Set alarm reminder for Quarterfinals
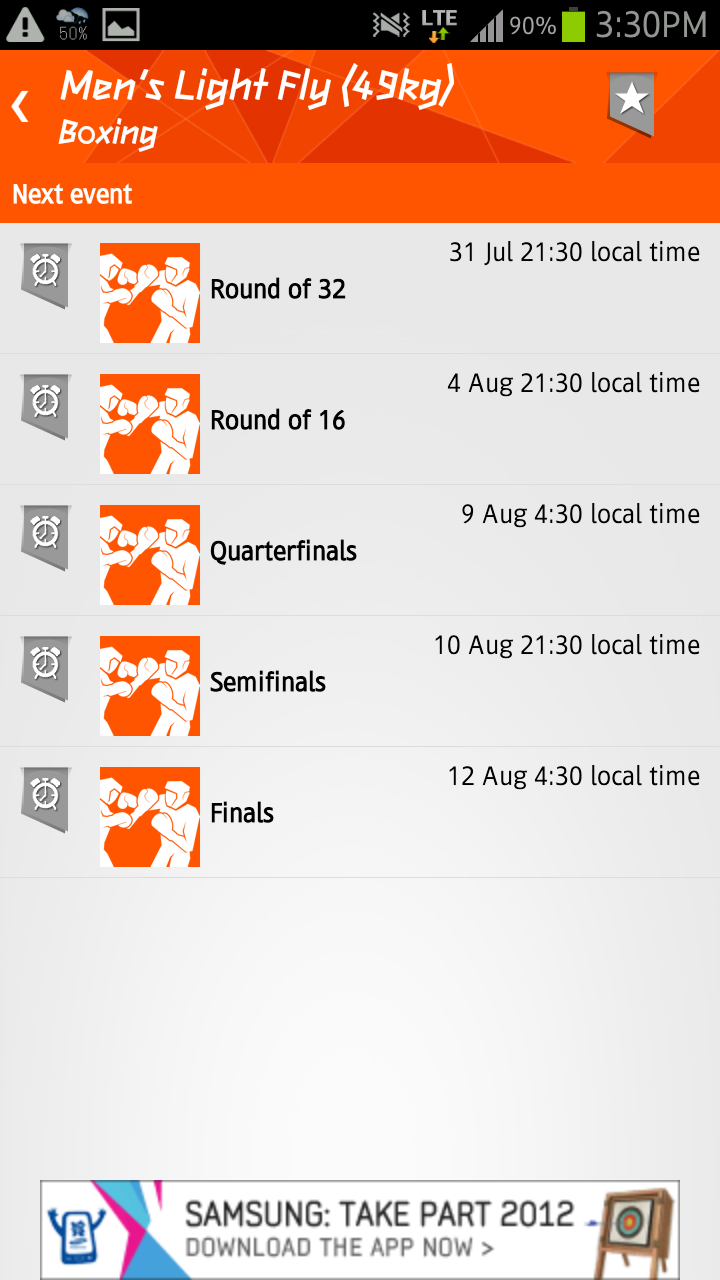 [x=46, y=536]
